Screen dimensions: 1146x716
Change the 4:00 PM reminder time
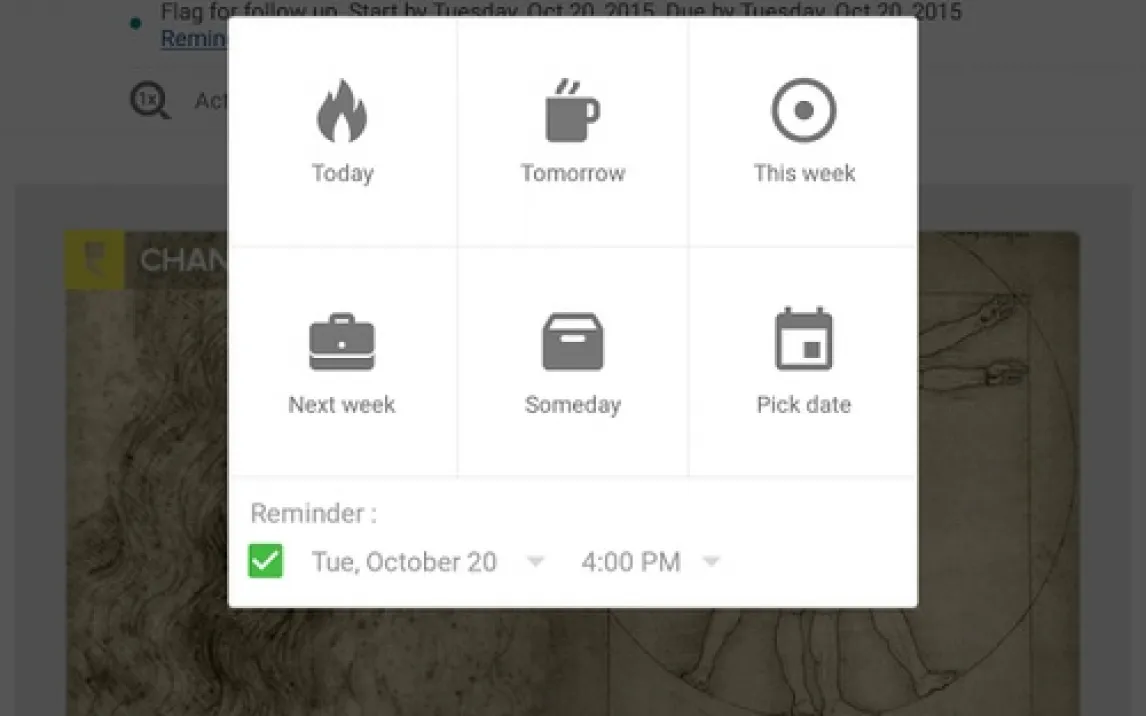pos(650,562)
